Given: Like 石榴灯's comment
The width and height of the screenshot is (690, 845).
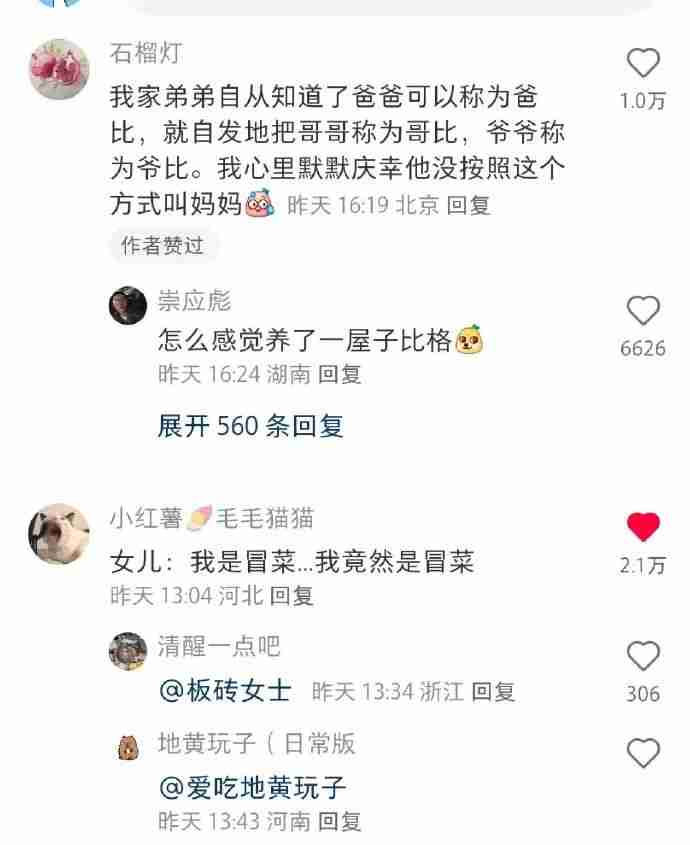Looking at the screenshot, I should click(643, 64).
